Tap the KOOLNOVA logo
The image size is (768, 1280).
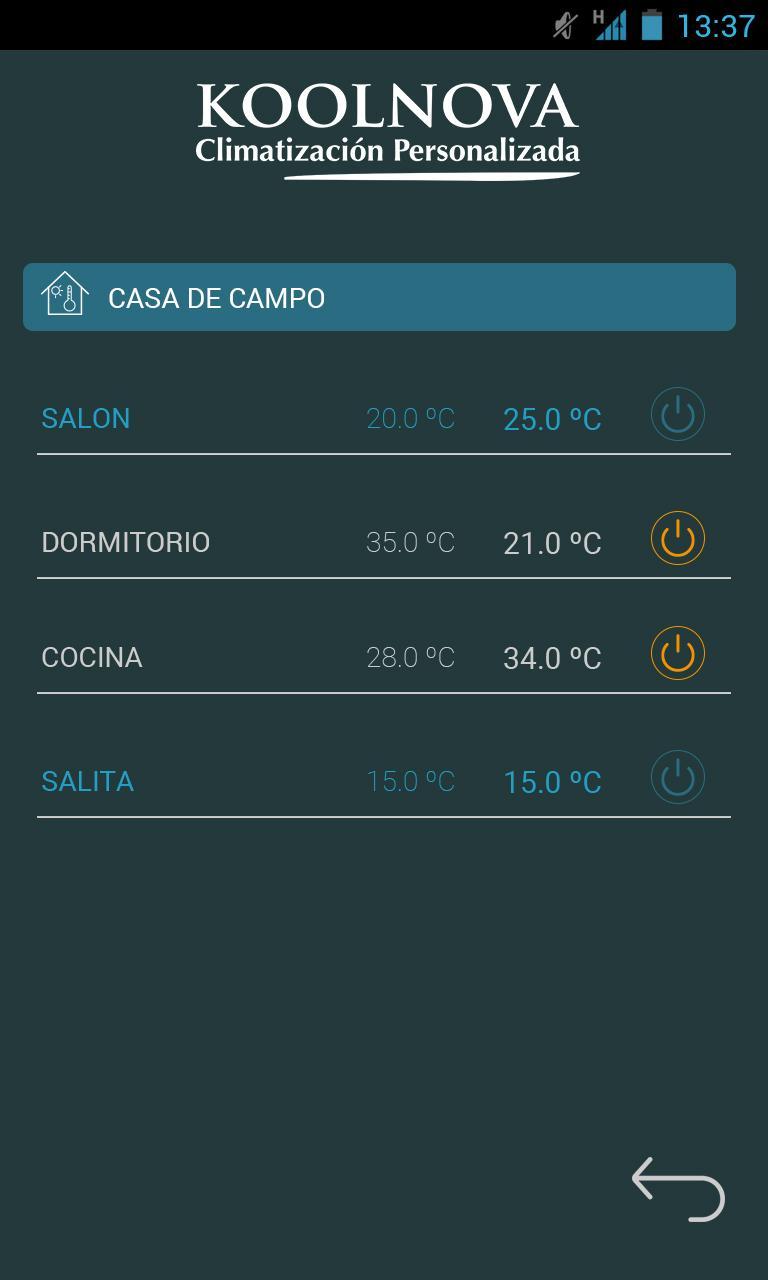point(384,122)
